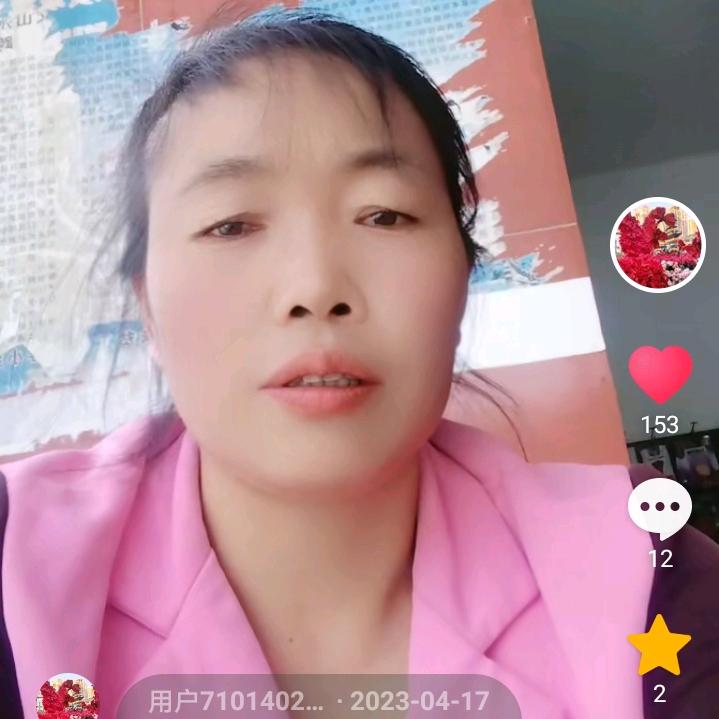719x719 pixels.
Task: Tap the small flower avatar beside the username
Action: (67, 697)
